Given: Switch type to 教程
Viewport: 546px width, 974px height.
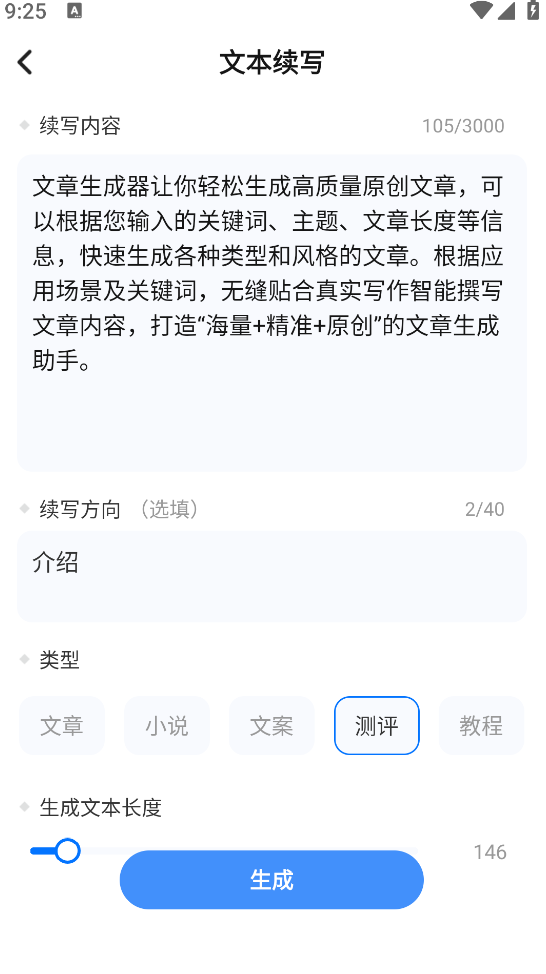Looking at the screenshot, I should coord(481,726).
